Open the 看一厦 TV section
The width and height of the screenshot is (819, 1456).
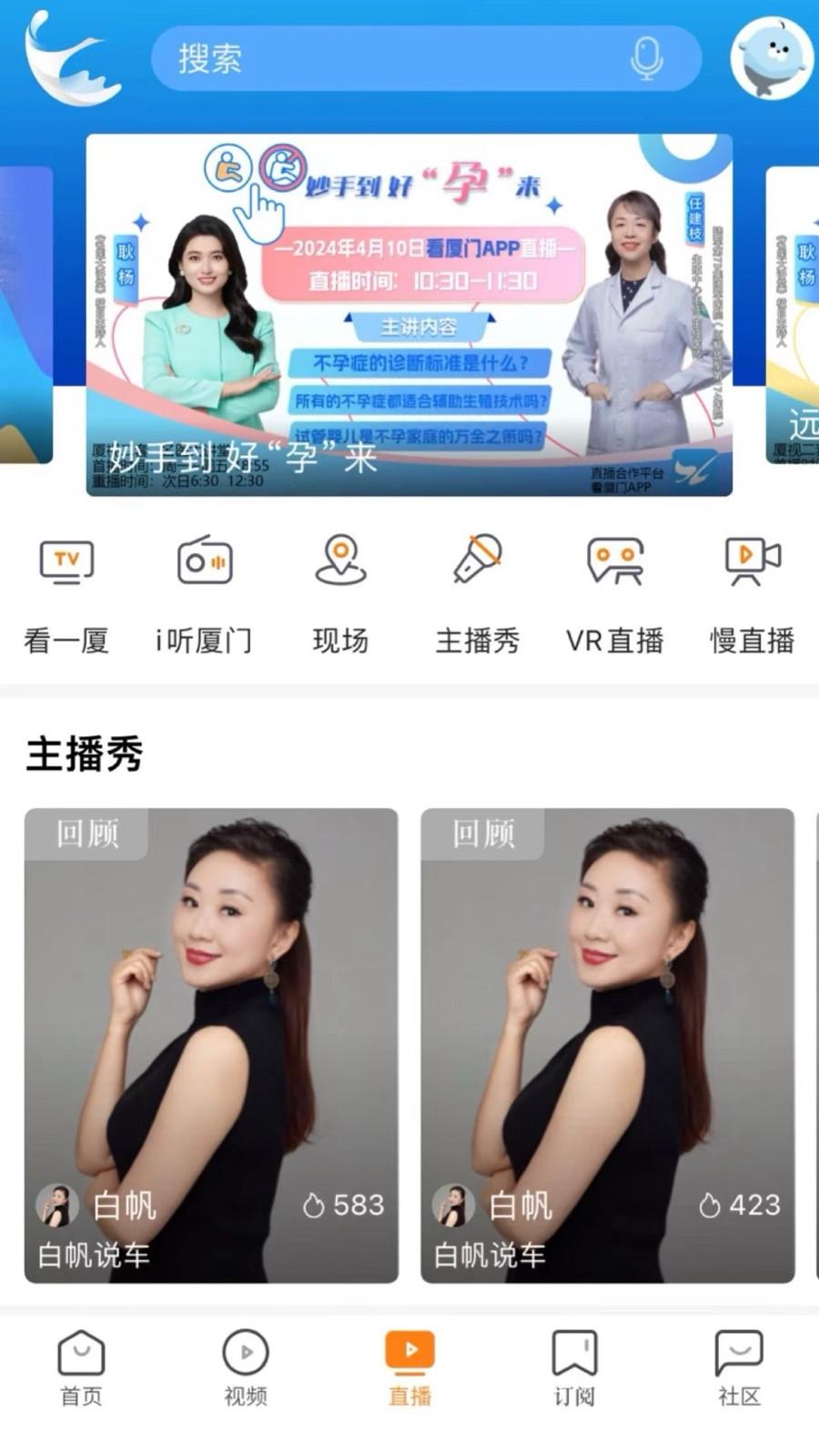(66, 591)
